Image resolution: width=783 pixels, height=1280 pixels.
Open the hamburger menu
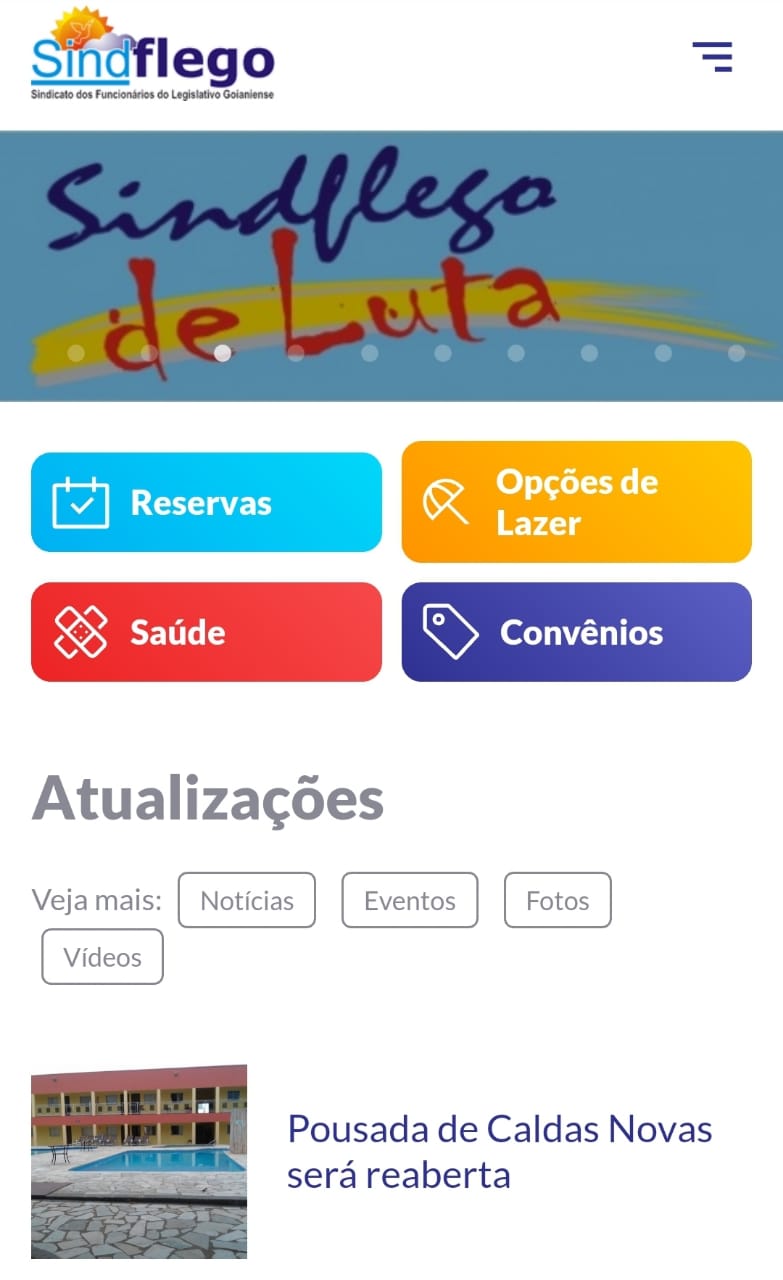coord(712,57)
